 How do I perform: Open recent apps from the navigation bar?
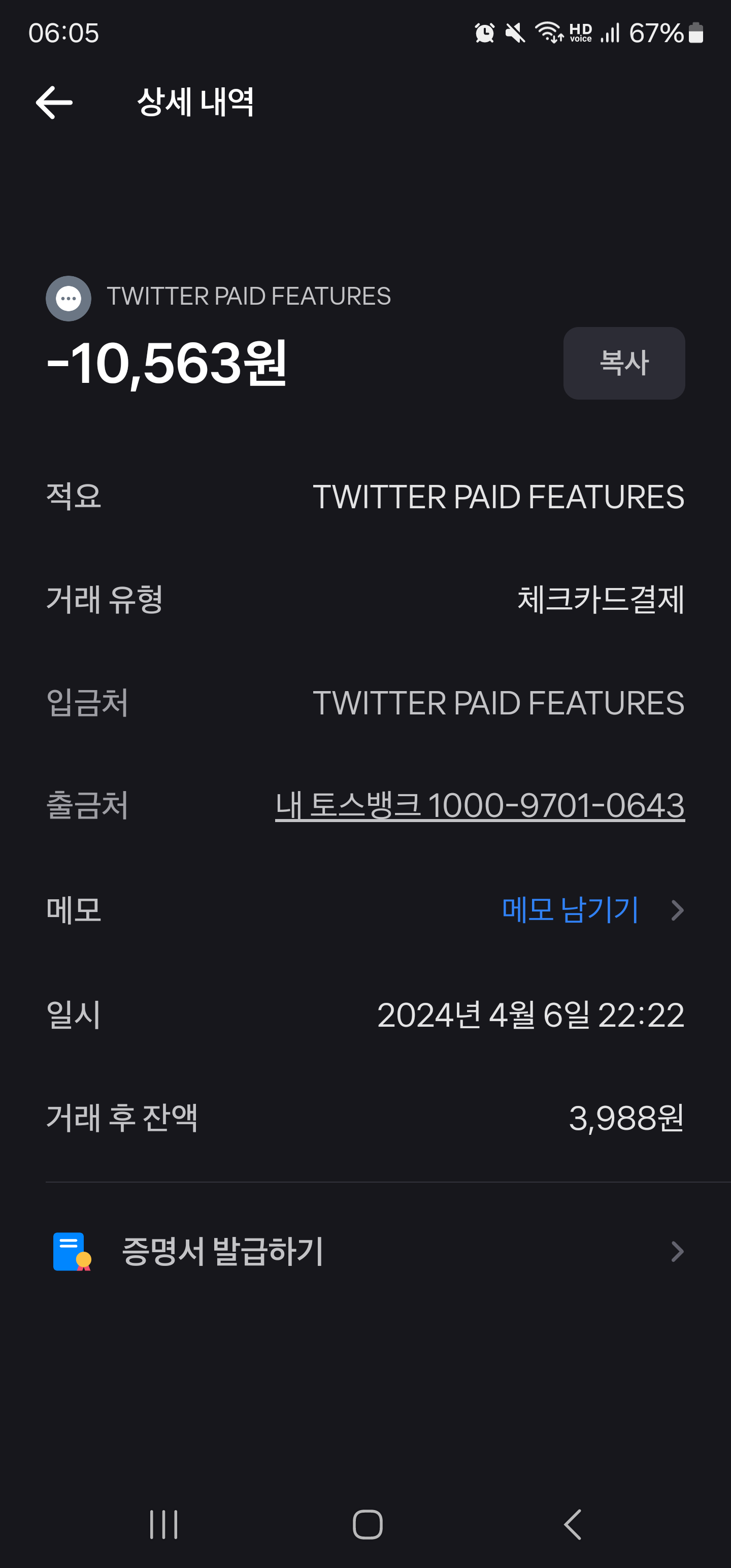pyautogui.click(x=164, y=1525)
